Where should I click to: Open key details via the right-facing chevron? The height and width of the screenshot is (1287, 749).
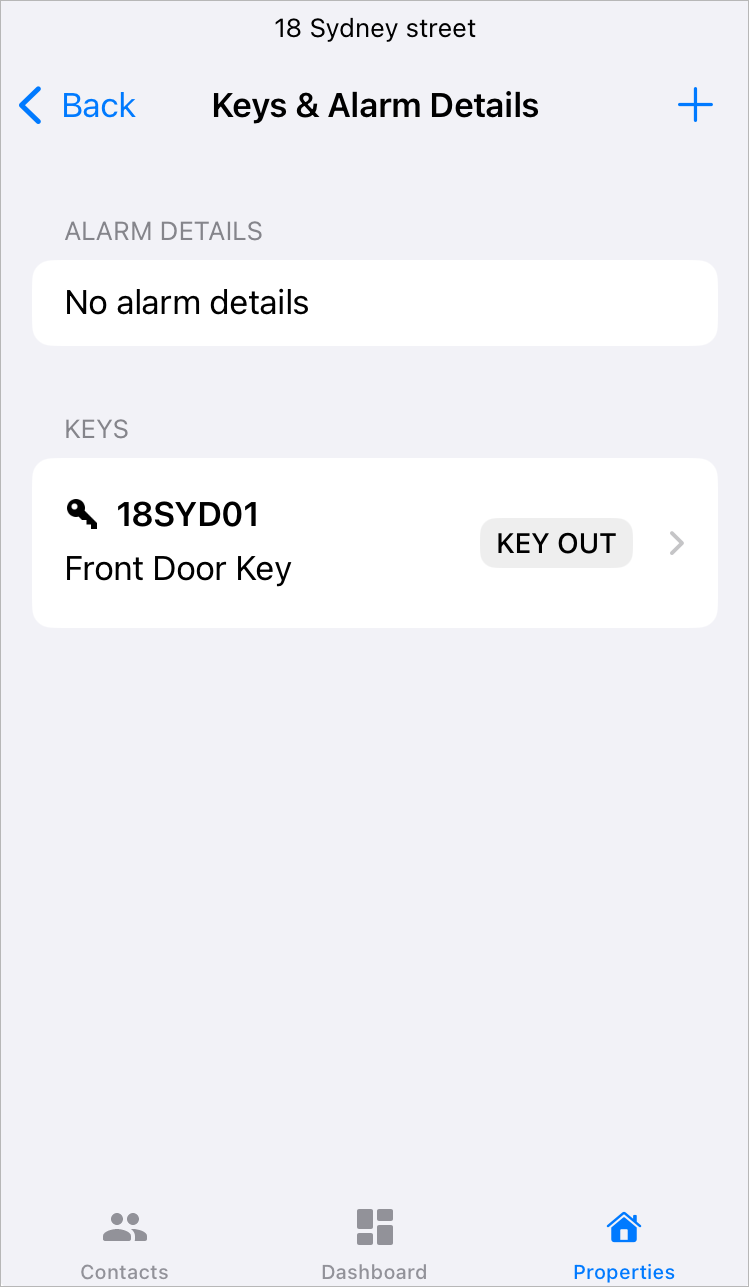click(x=676, y=543)
